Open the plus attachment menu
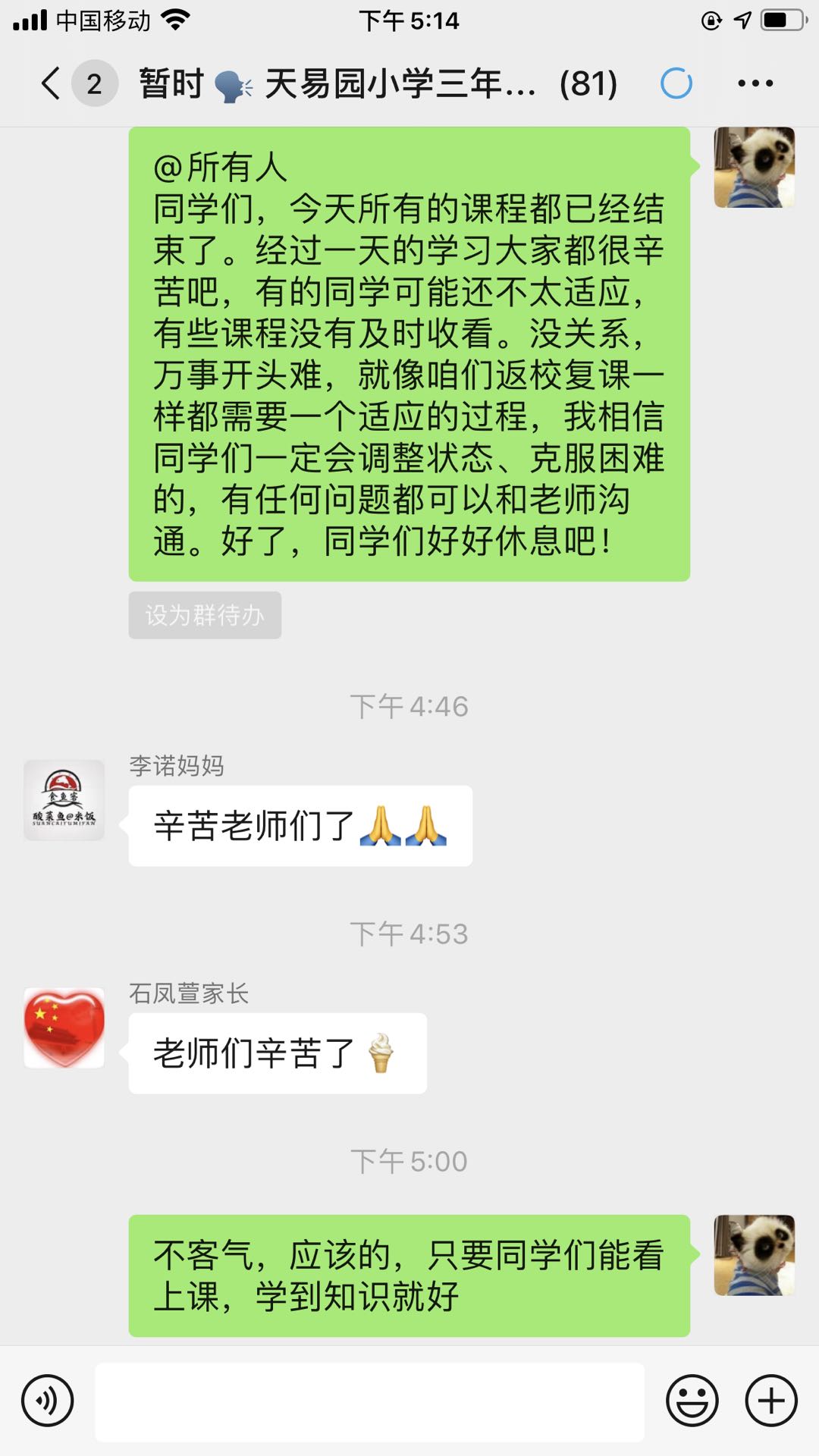819x1456 pixels. coord(771,1401)
